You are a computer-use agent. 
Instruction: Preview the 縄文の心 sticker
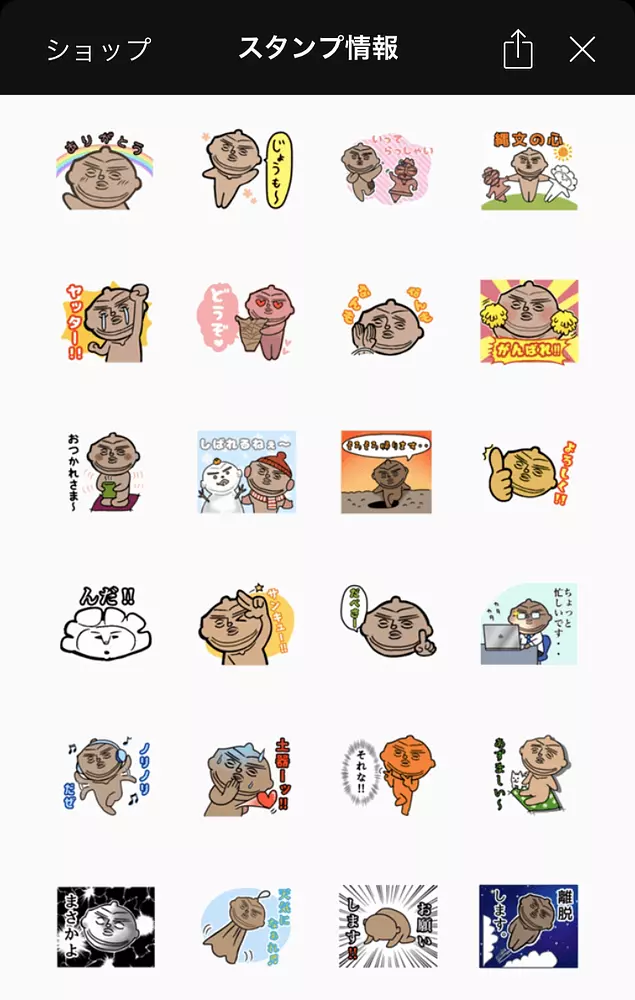[529, 169]
